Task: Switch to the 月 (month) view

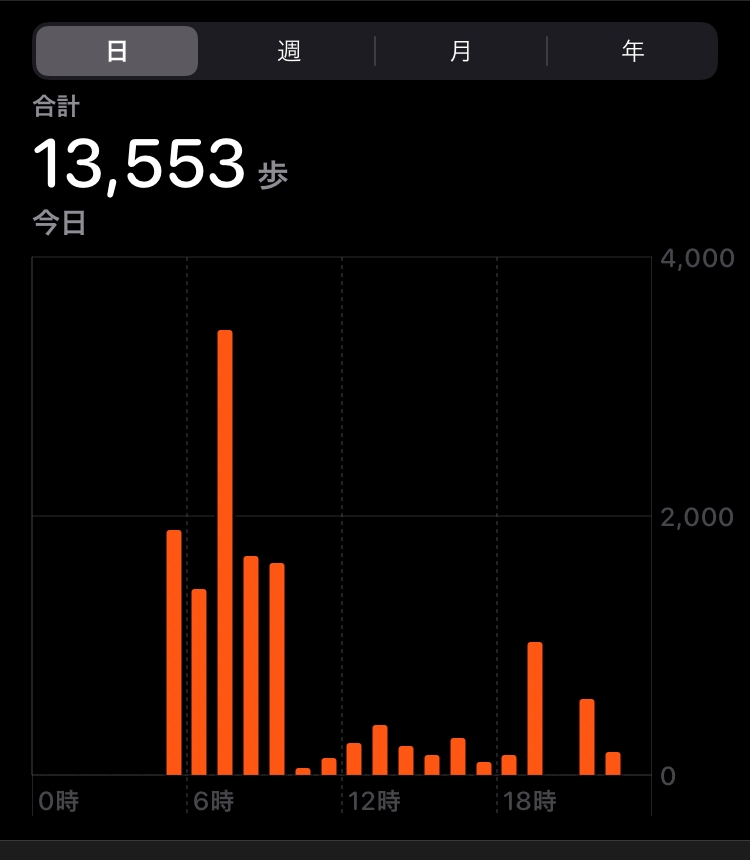Action: tap(460, 51)
